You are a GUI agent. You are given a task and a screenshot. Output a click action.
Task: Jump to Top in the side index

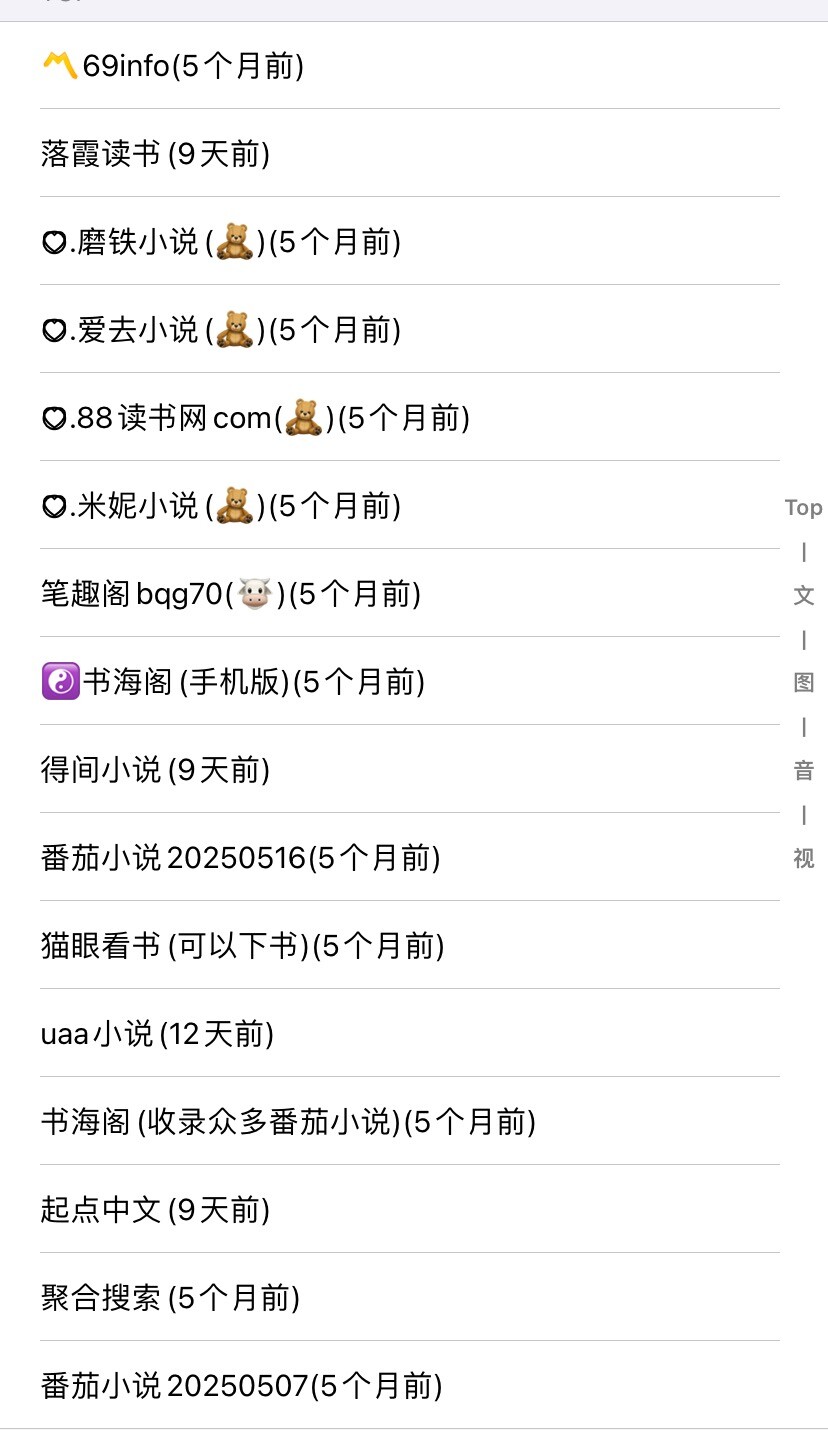[803, 508]
